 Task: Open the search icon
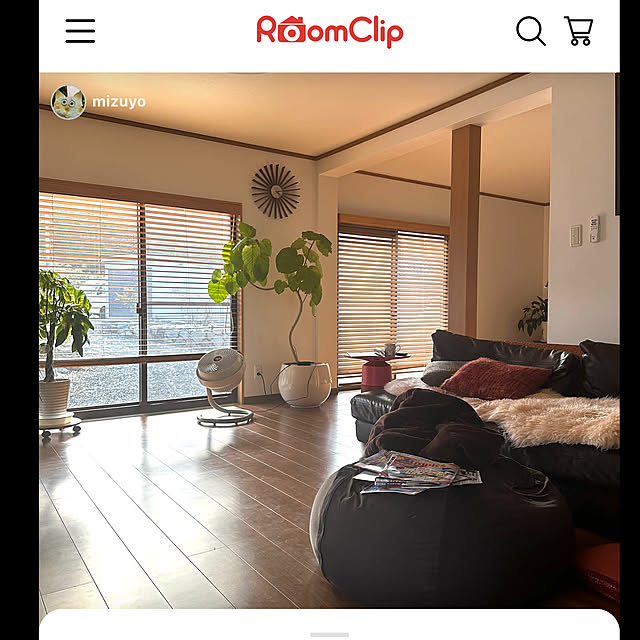[530, 31]
